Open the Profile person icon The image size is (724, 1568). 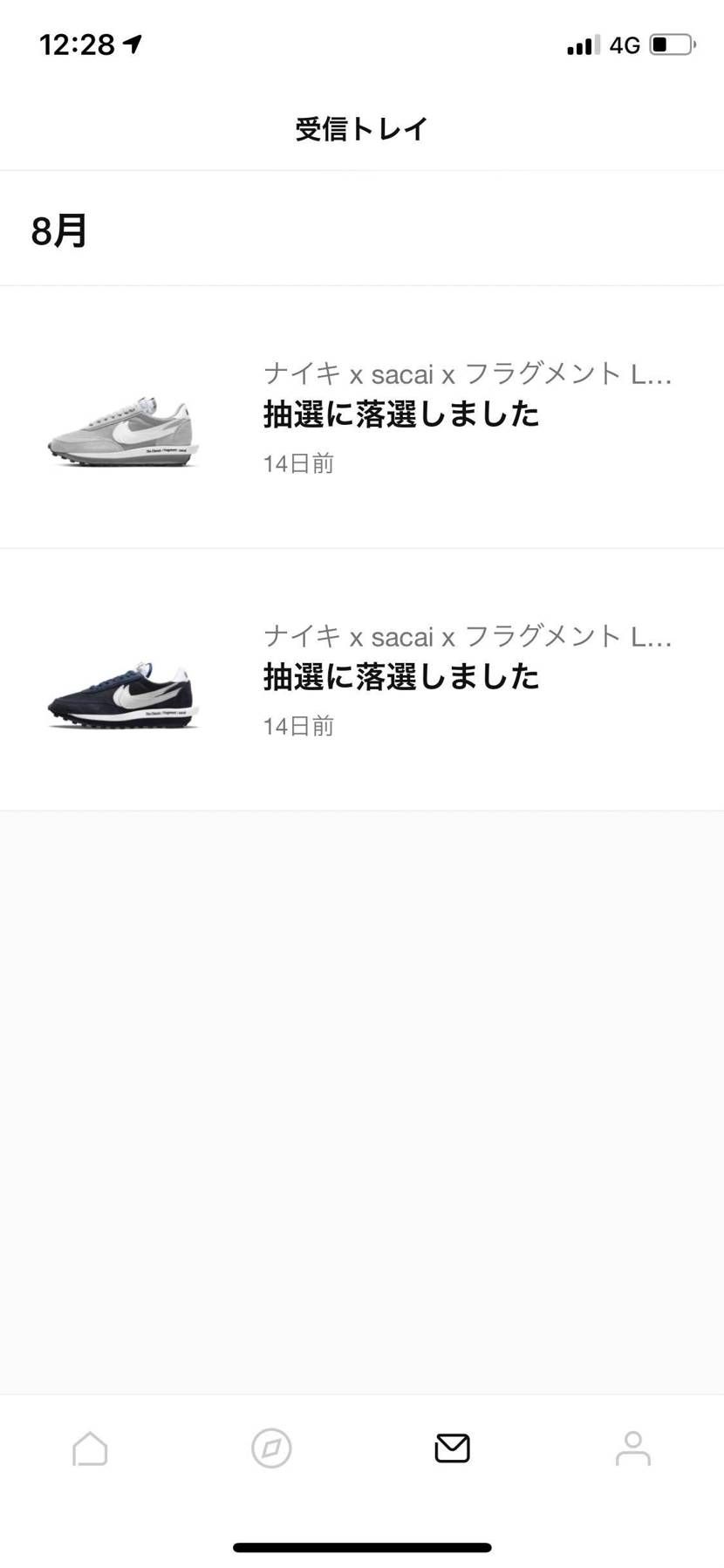(633, 1448)
